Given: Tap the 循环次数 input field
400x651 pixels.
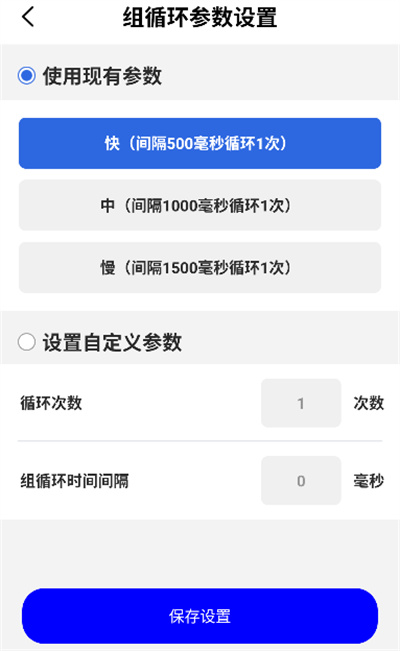Looking at the screenshot, I should (301, 403).
